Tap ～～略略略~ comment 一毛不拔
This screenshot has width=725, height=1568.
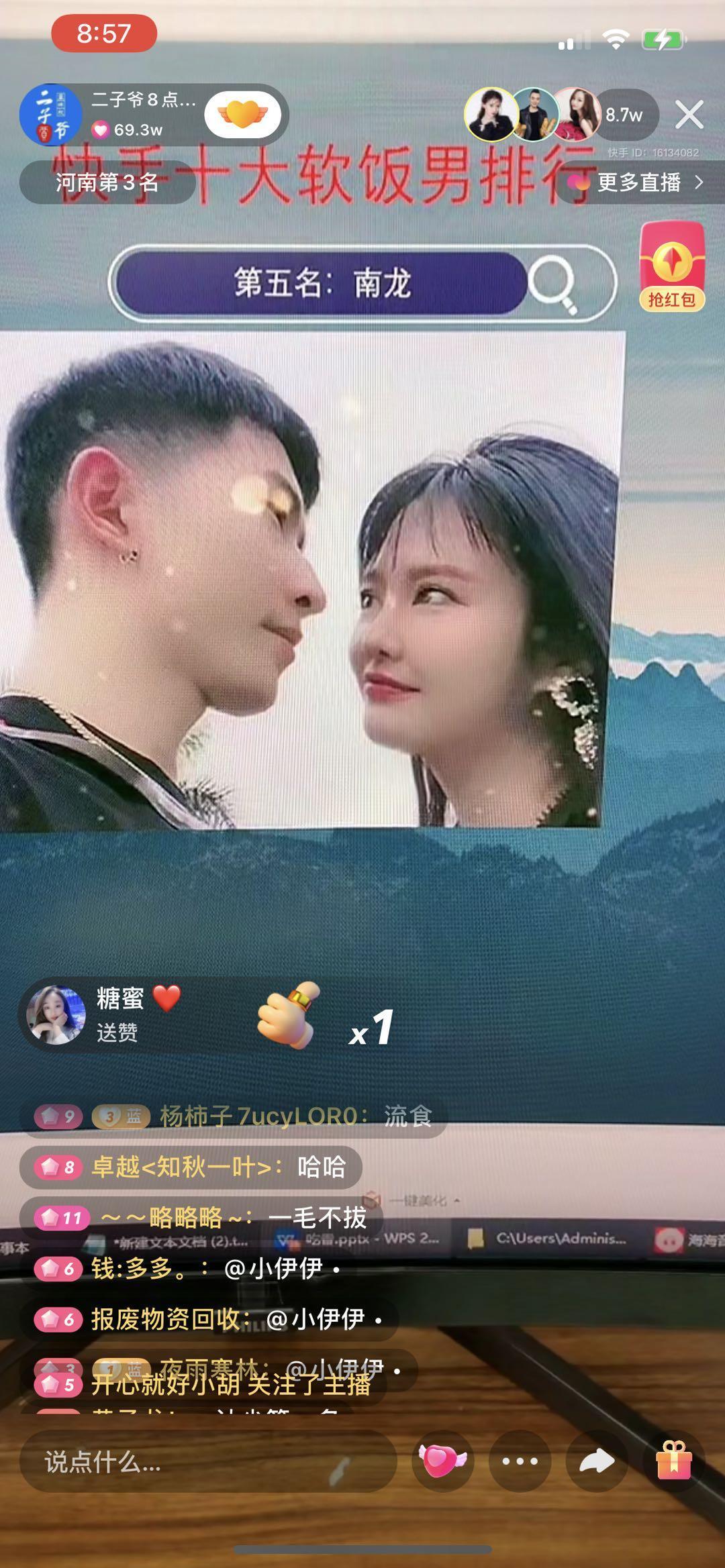pyautogui.click(x=201, y=1217)
